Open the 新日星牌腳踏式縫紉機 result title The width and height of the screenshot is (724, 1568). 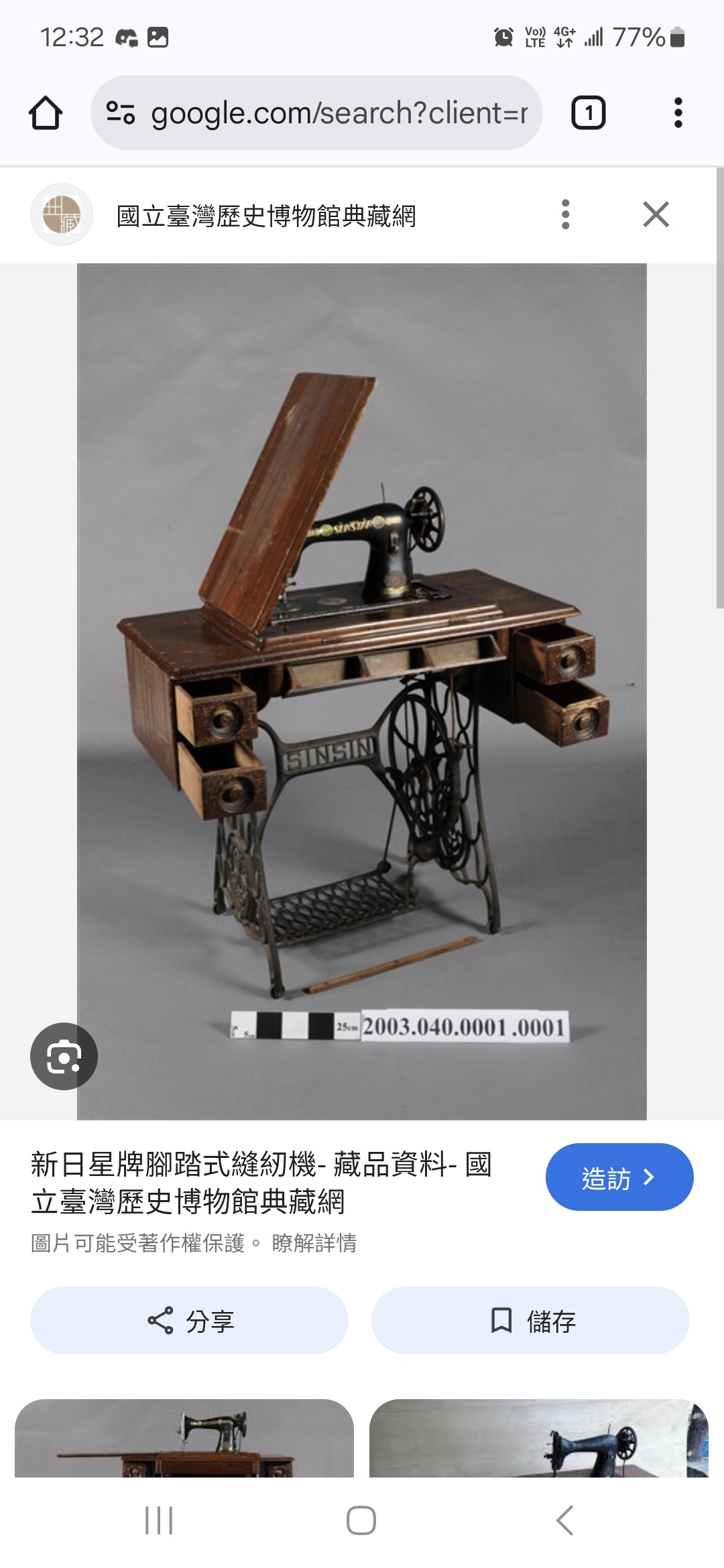(261, 1183)
